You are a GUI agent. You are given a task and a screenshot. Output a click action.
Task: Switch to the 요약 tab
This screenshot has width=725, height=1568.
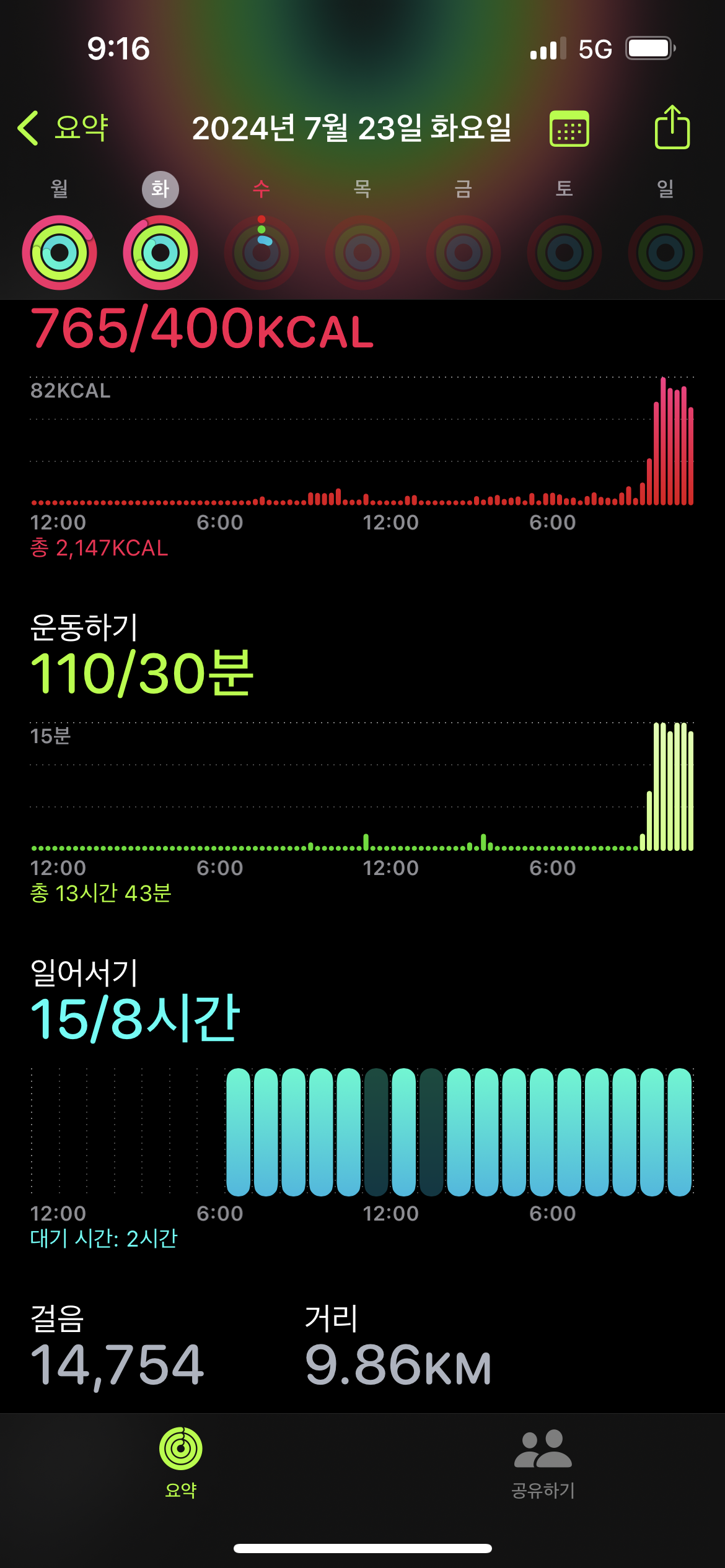(181, 1463)
